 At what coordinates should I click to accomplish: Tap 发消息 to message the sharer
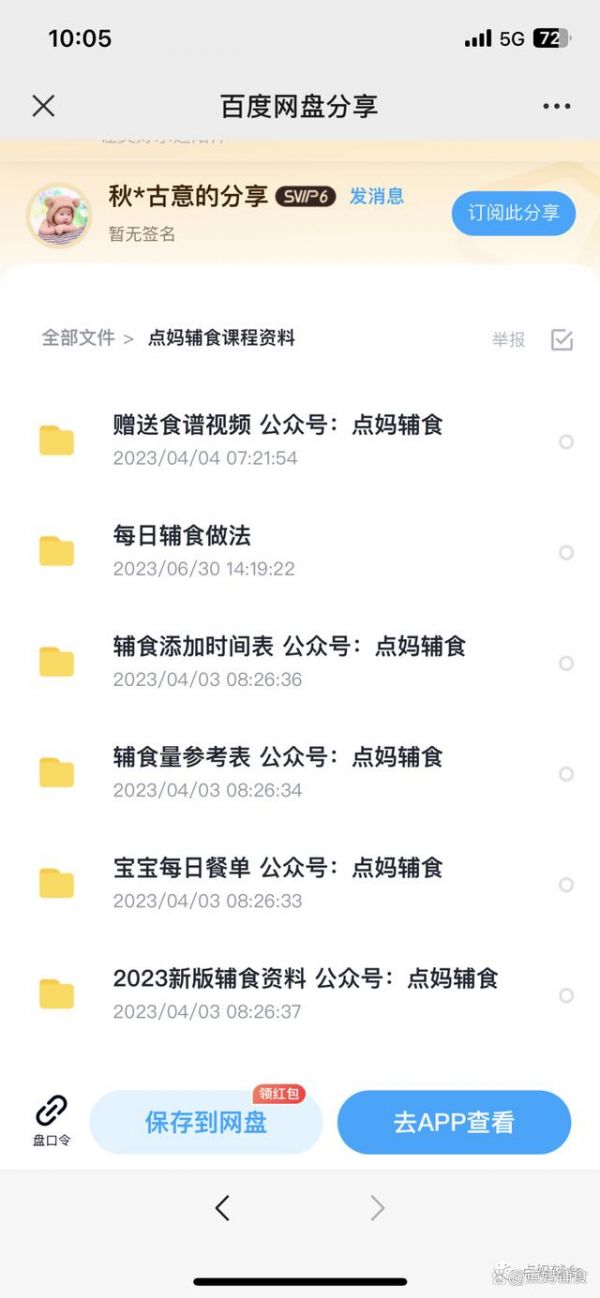pyautogui.click(x=376, y=196)
